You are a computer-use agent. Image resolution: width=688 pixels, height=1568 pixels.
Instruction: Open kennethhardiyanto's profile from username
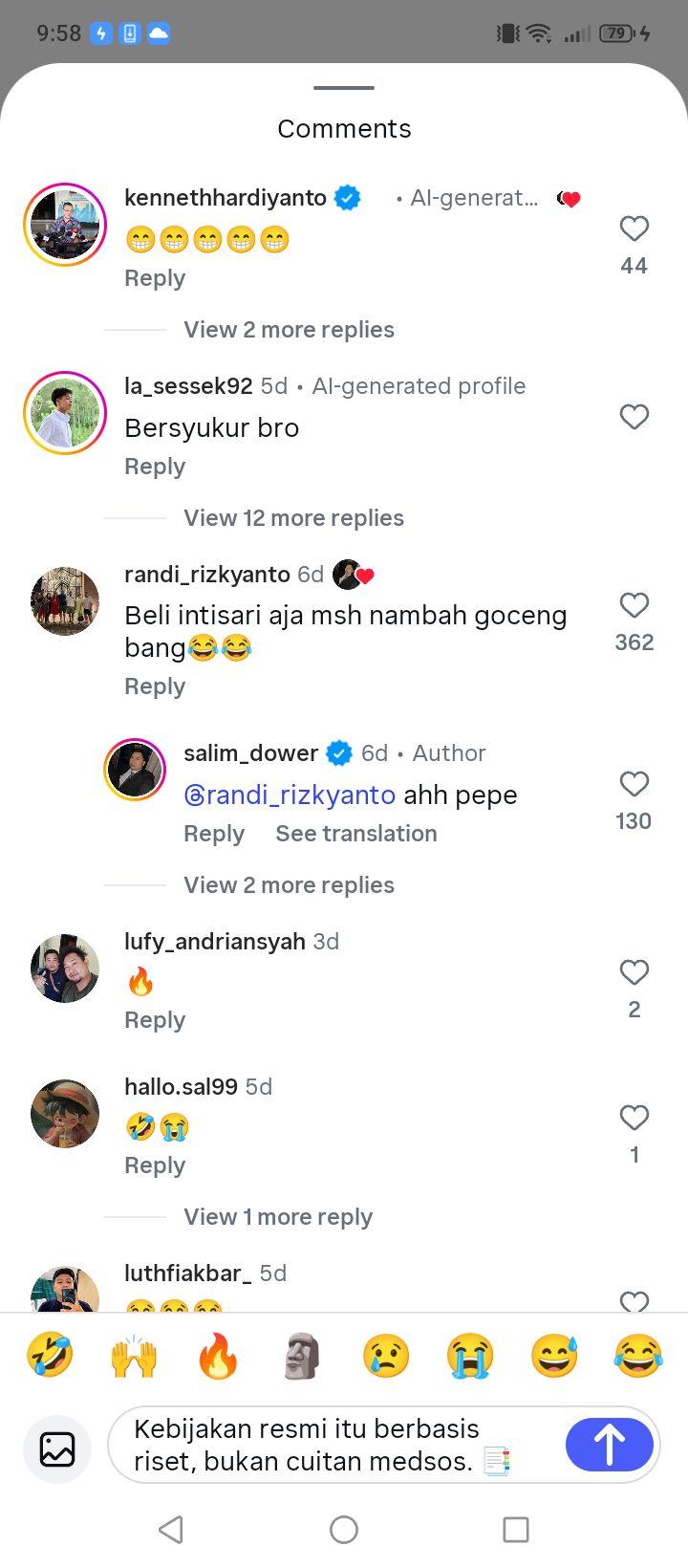coord(226,198)
